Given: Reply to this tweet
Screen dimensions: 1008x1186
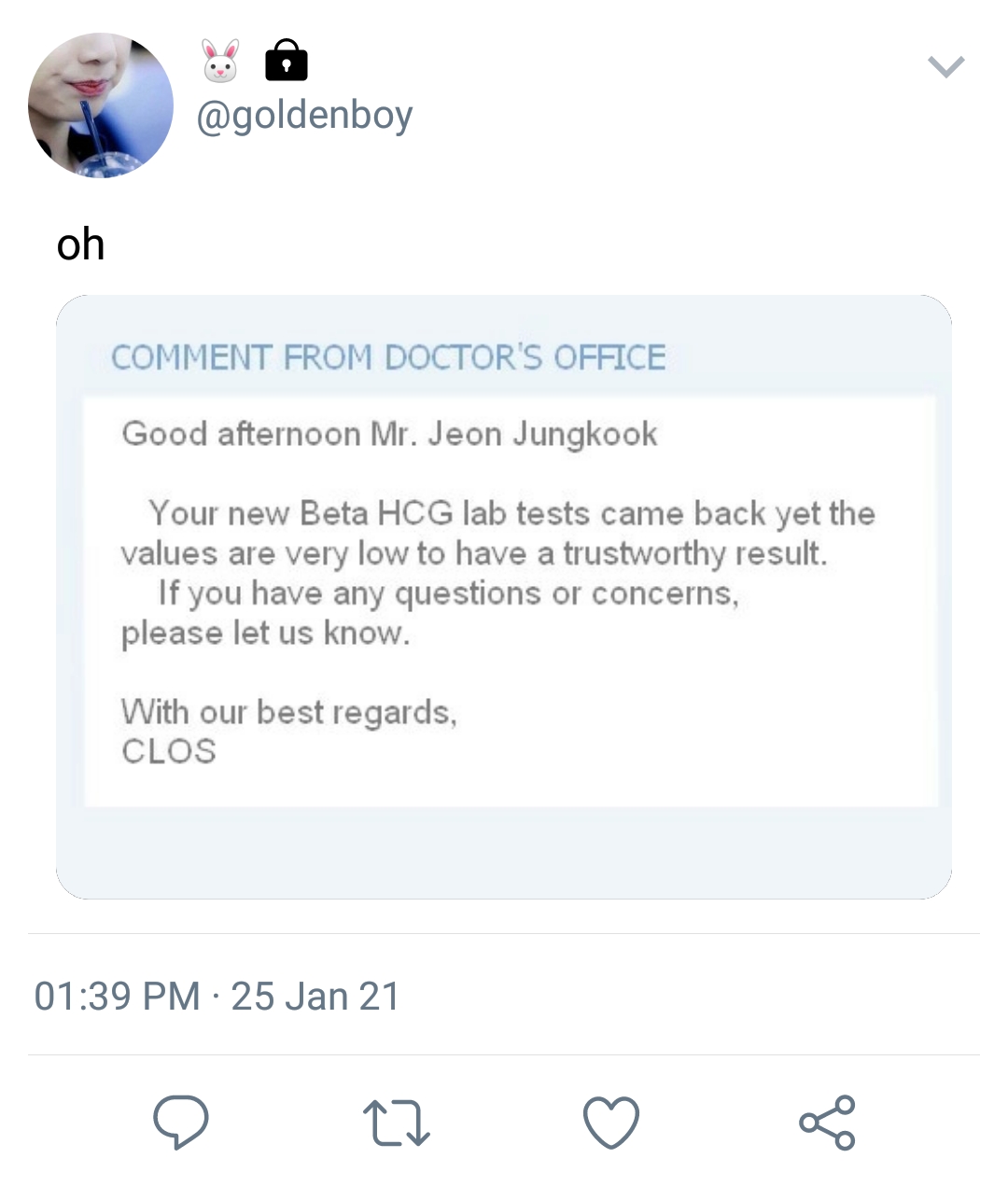Looking at the screenshot, I should 180,1120.
